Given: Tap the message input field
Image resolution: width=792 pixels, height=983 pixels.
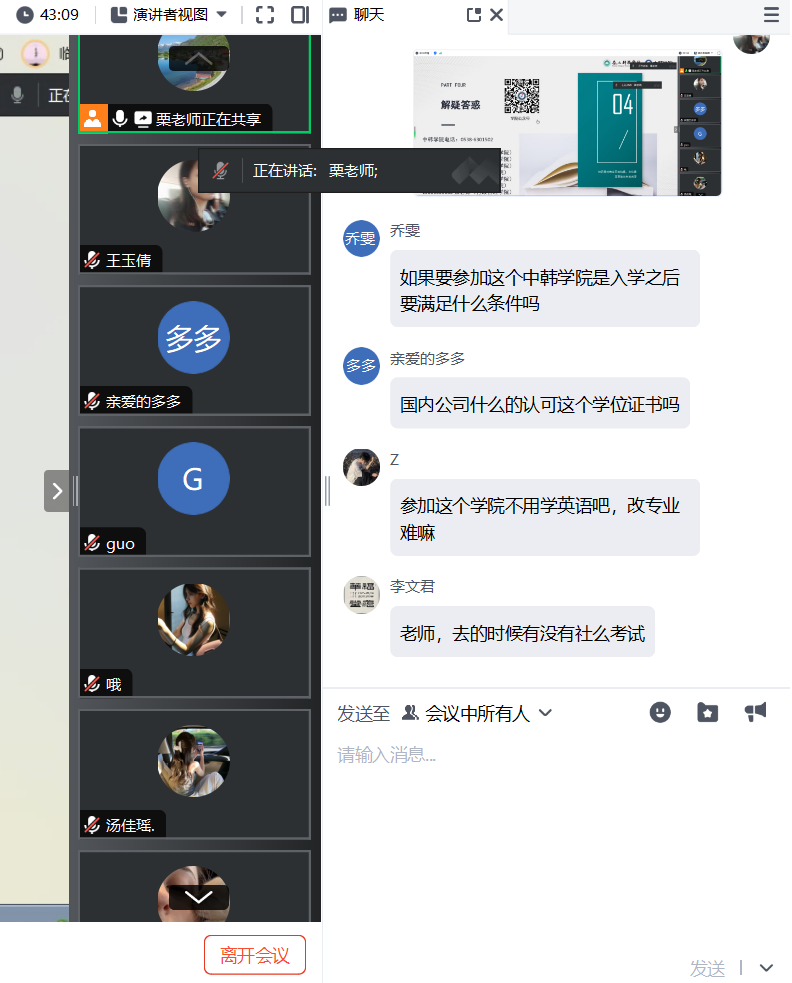Looking at the screenshot, I should point(555,800).
